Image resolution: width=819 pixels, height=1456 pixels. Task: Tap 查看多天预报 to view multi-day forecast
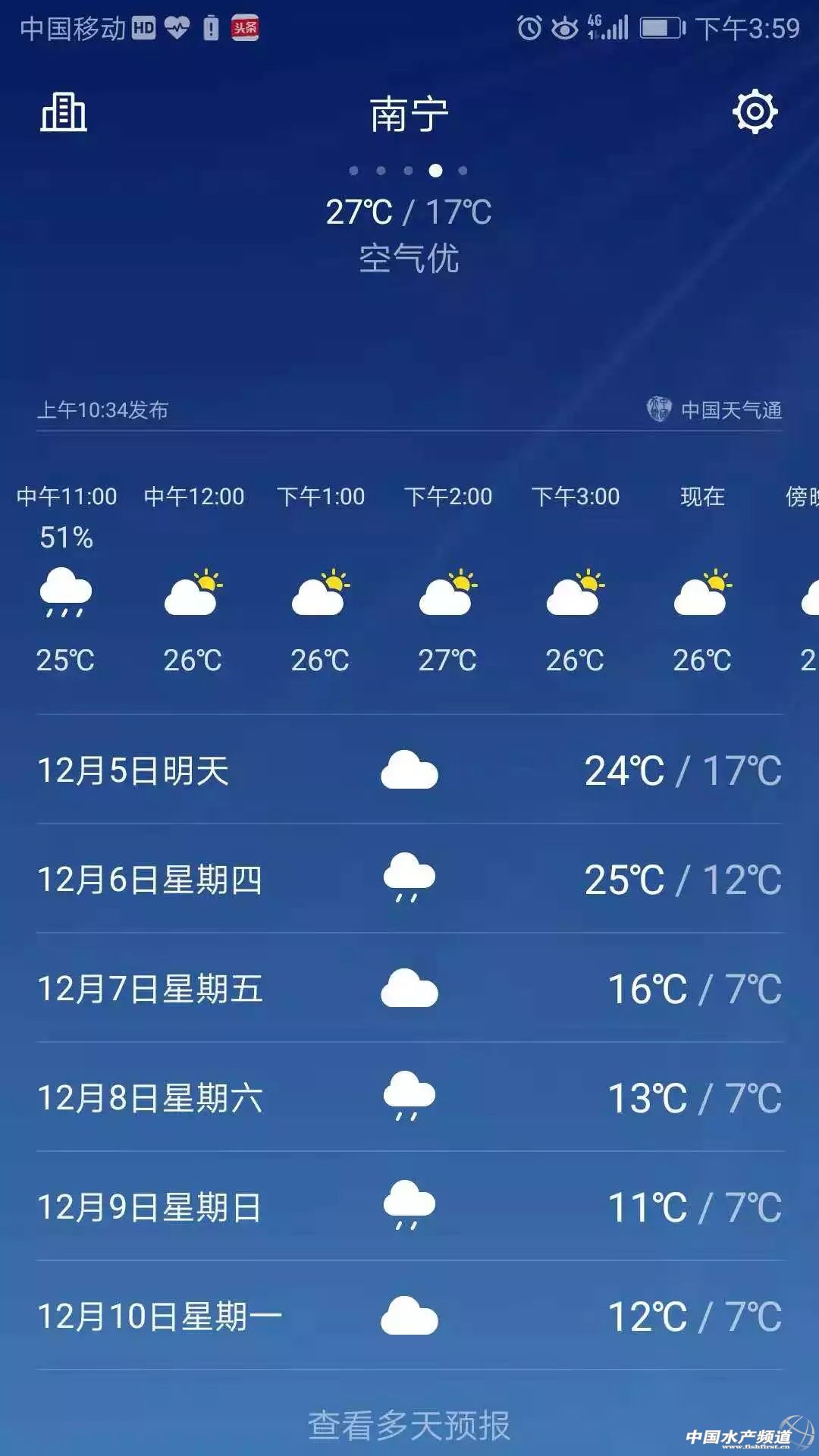(409, 1425)
